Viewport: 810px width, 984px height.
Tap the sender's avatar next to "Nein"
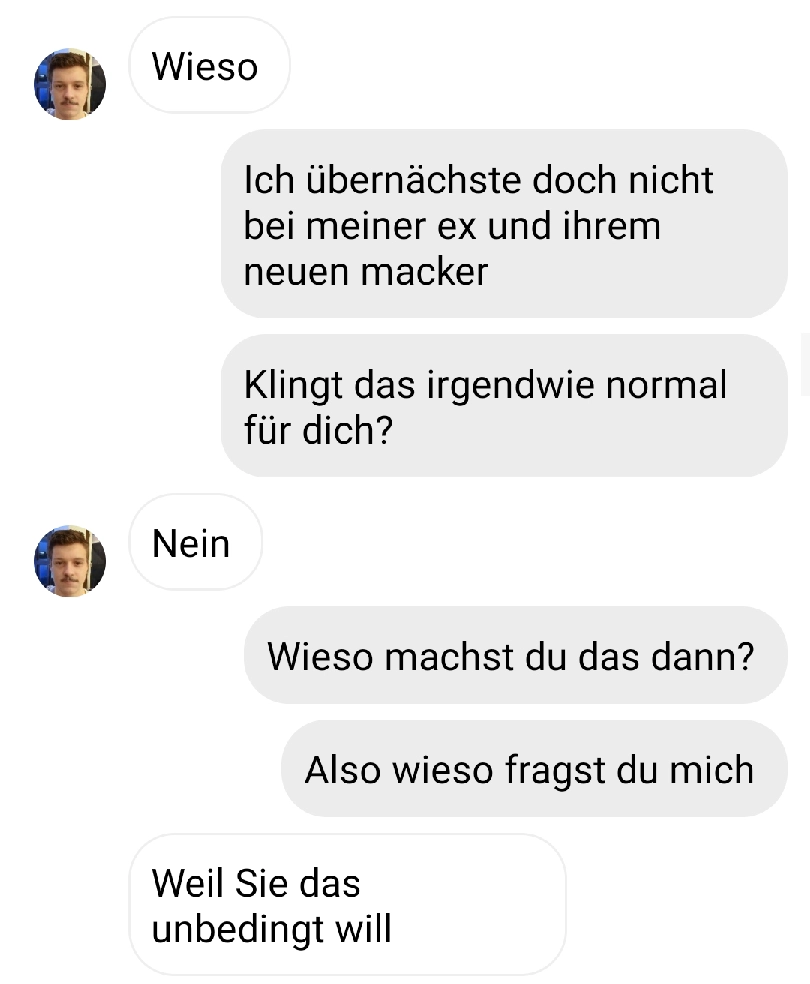tap(70, 561)
